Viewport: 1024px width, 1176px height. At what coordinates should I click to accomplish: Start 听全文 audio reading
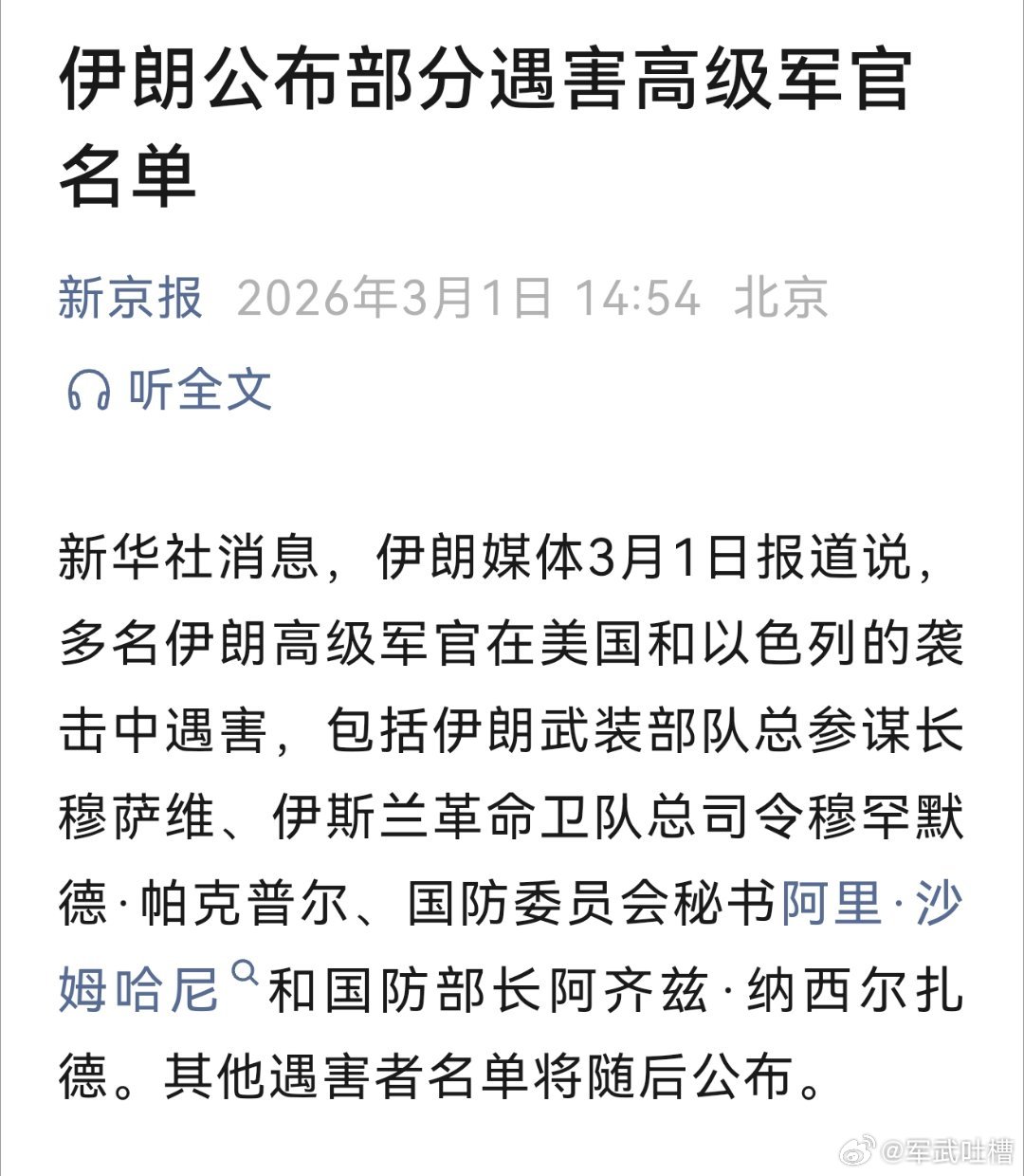click(x=201, y=391)
